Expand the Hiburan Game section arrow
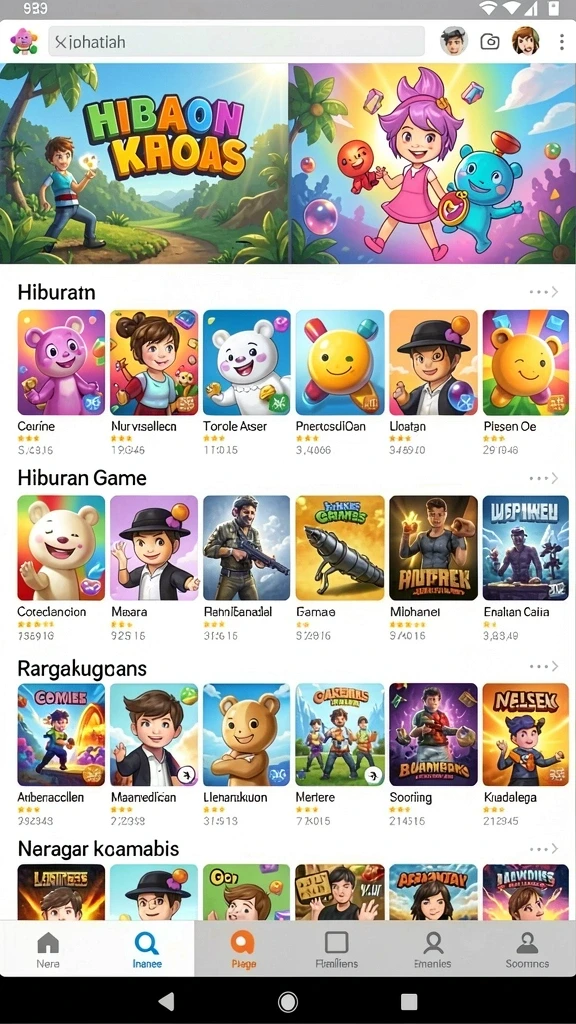This screenshot has width=576, height=1024. click(x=544, y=479)
